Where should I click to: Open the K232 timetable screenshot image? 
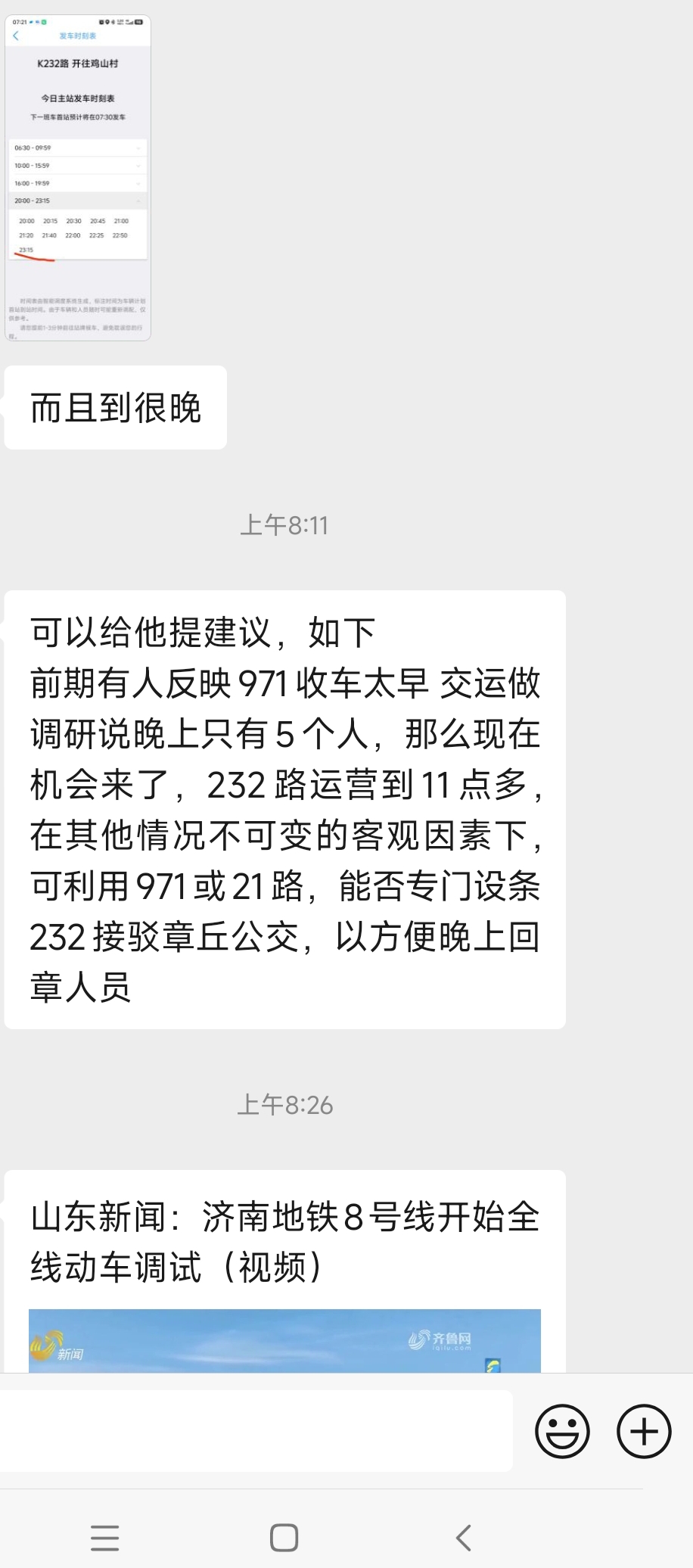[x=78, y=178]
